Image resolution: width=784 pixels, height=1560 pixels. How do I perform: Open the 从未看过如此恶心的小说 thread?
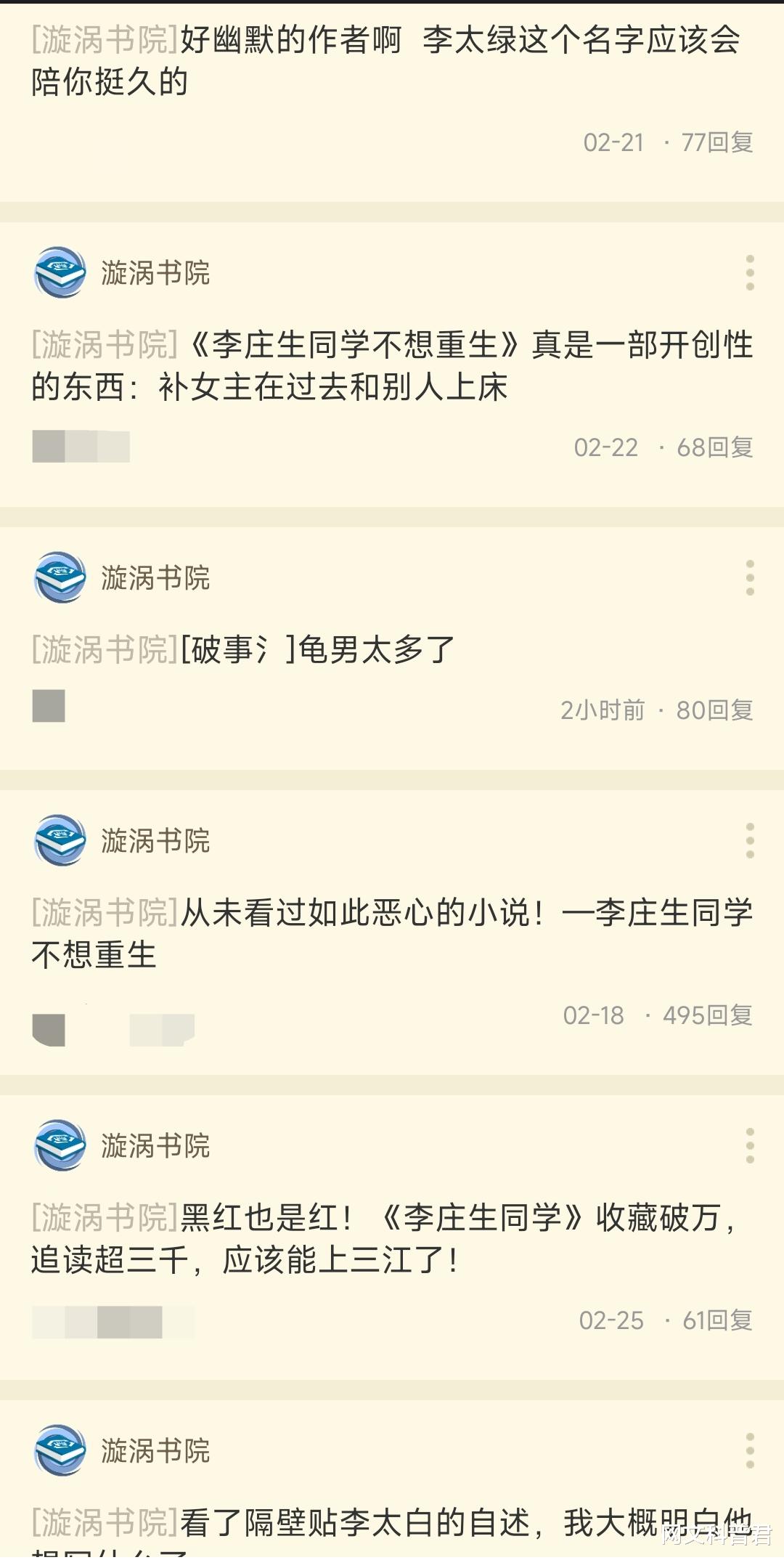[x=392, y=933]
